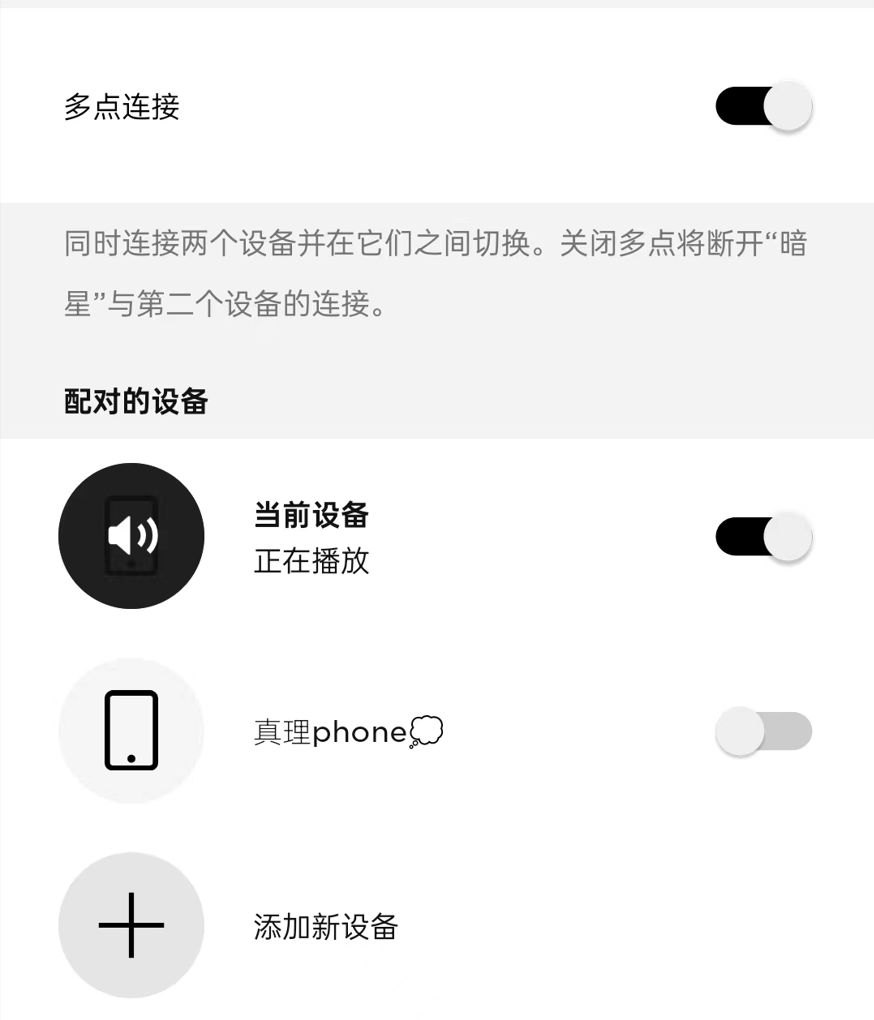This screenshot has height=1020, width=874.
Task: Click the 正在播放 status text
Action: point(310,561)
